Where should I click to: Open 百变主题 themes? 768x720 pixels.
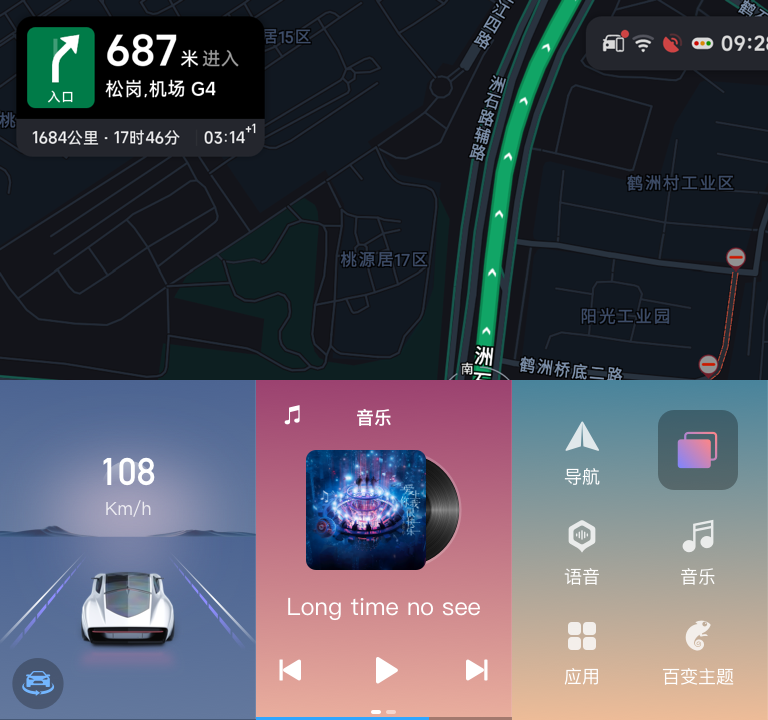click(x=698, y=652)
